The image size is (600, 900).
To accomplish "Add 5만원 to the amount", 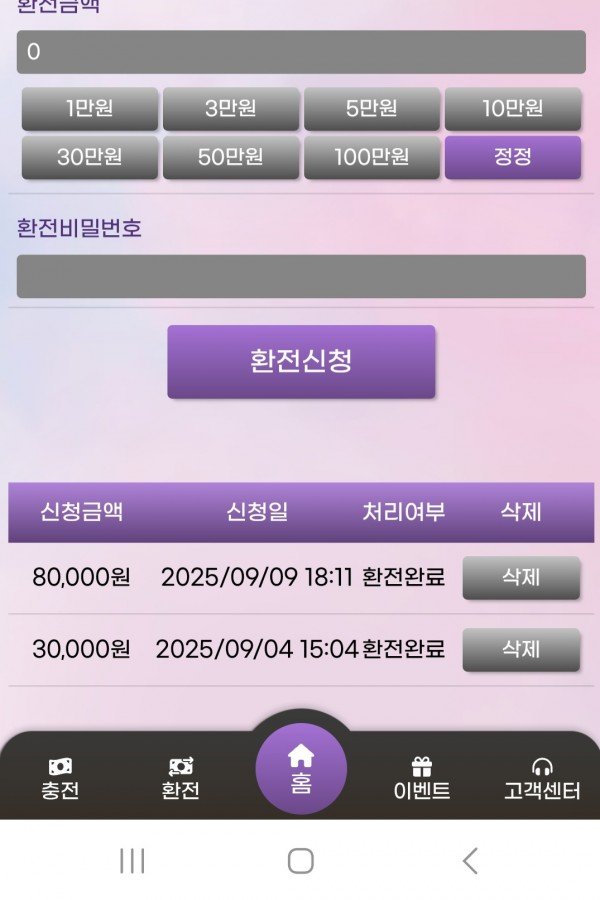I will pyautogui.click(x=372, y=109).
